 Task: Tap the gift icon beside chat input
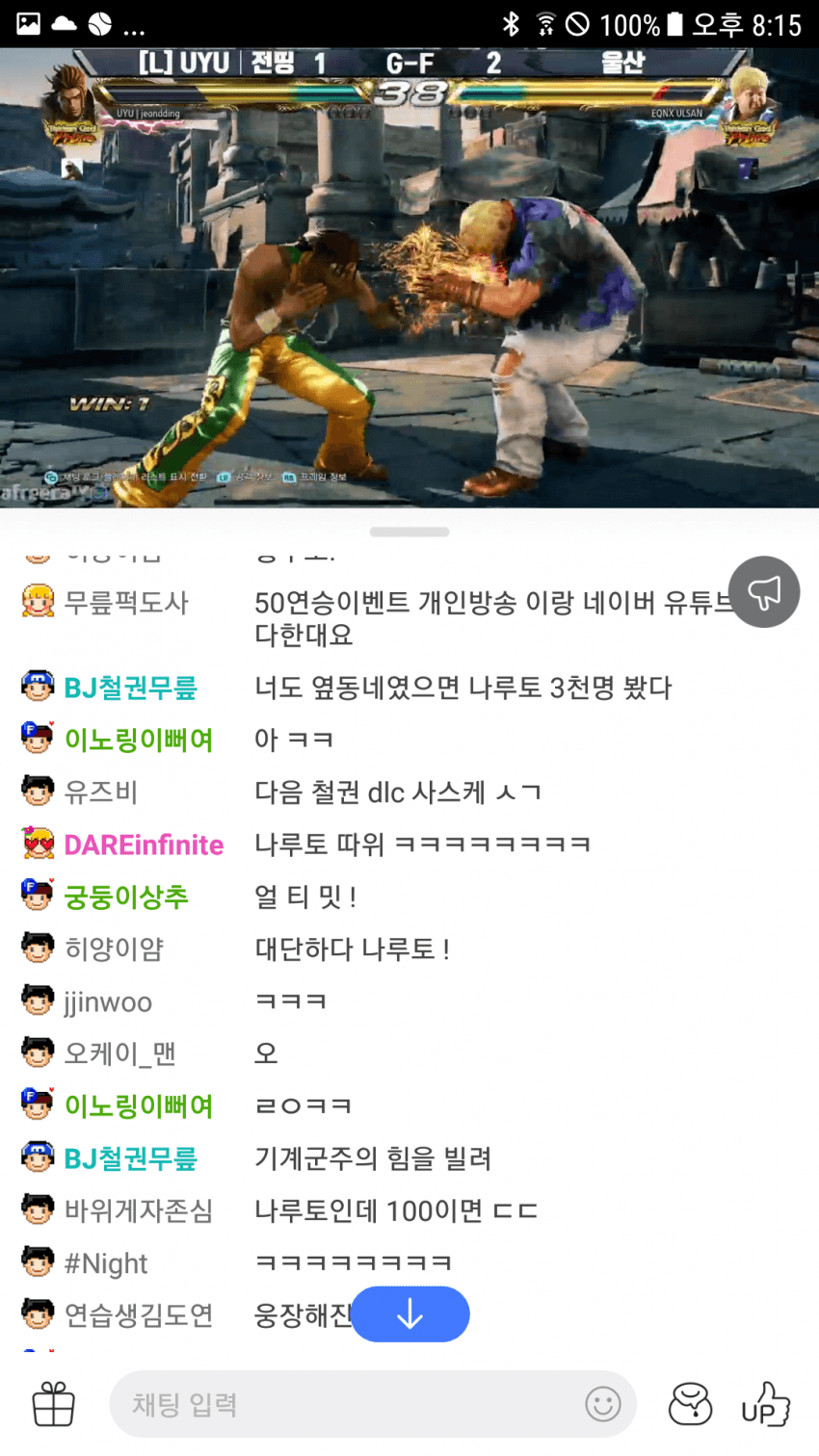click(54, 1405)
